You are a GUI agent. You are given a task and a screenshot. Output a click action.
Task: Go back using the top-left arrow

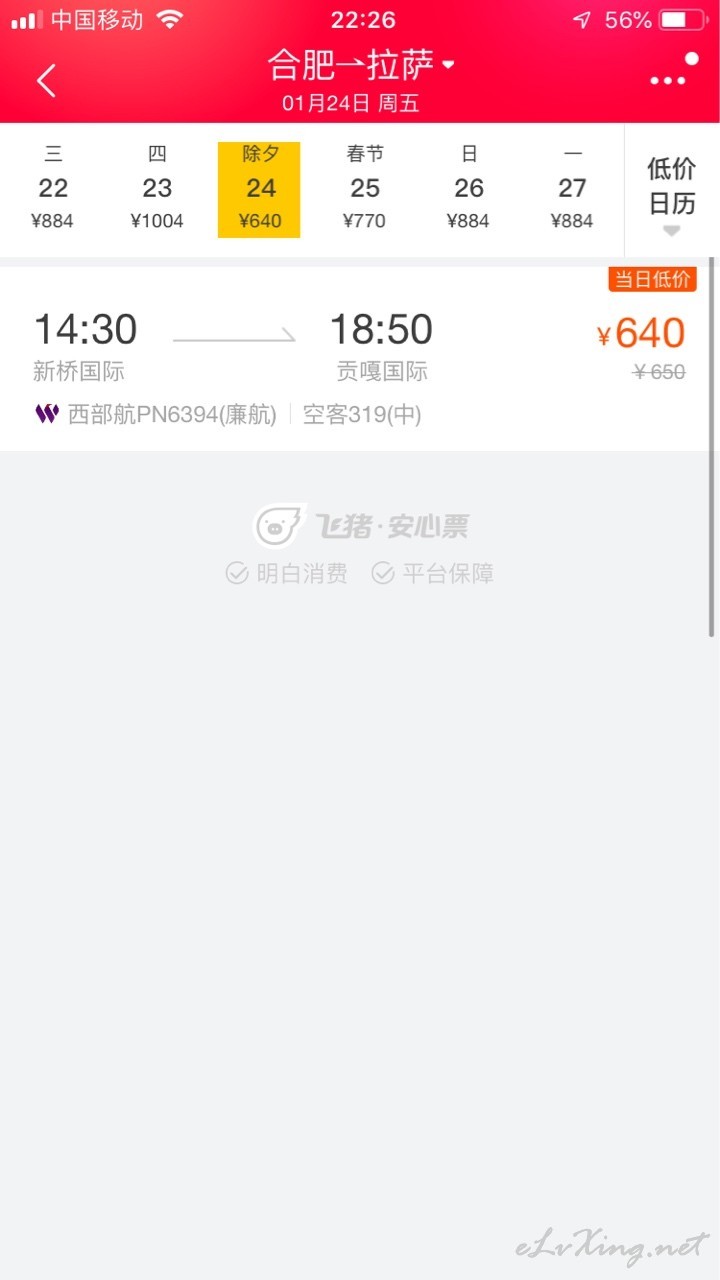click(46, 80)
